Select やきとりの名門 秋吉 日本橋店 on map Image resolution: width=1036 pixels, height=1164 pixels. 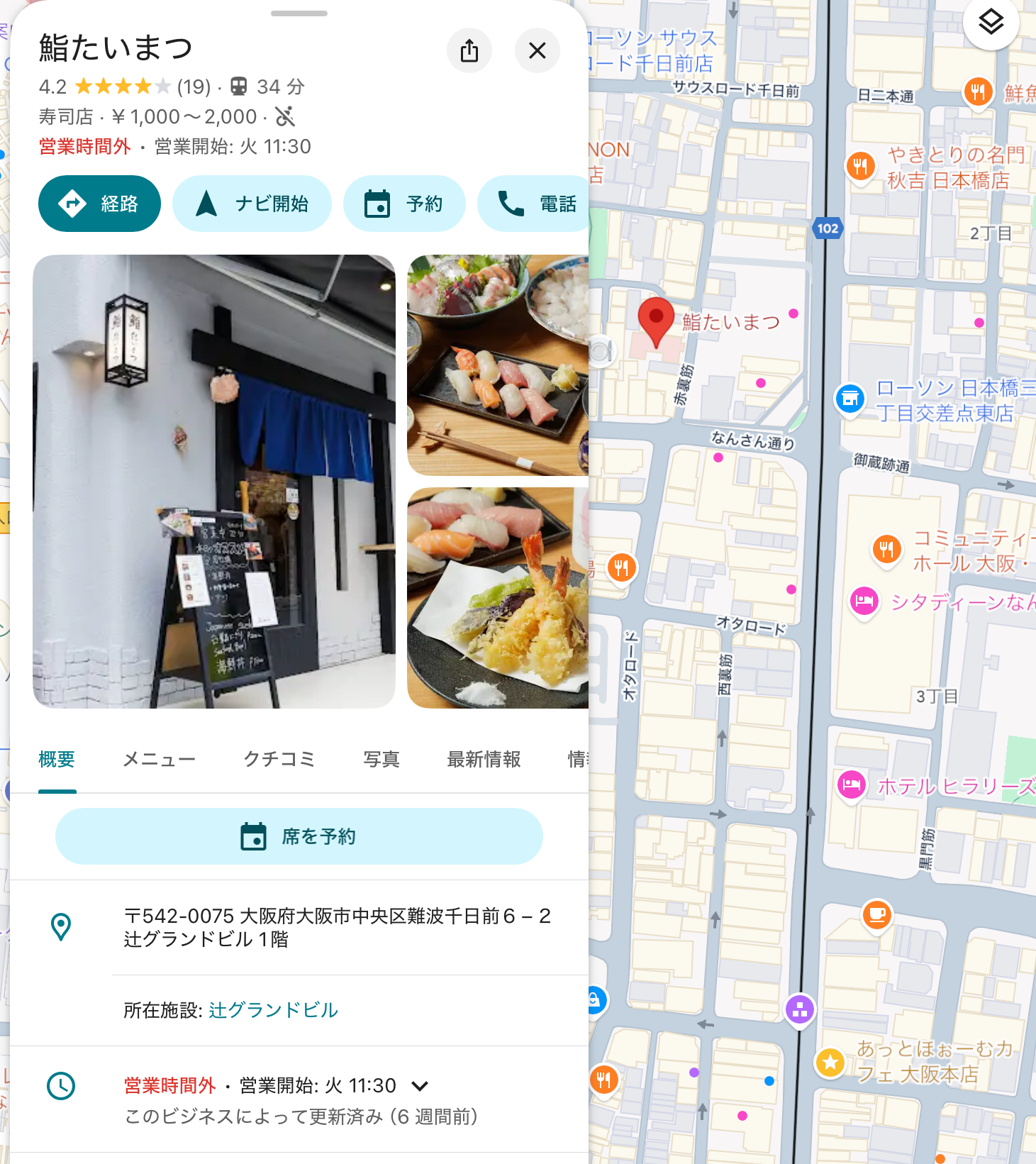click(947, 167)
